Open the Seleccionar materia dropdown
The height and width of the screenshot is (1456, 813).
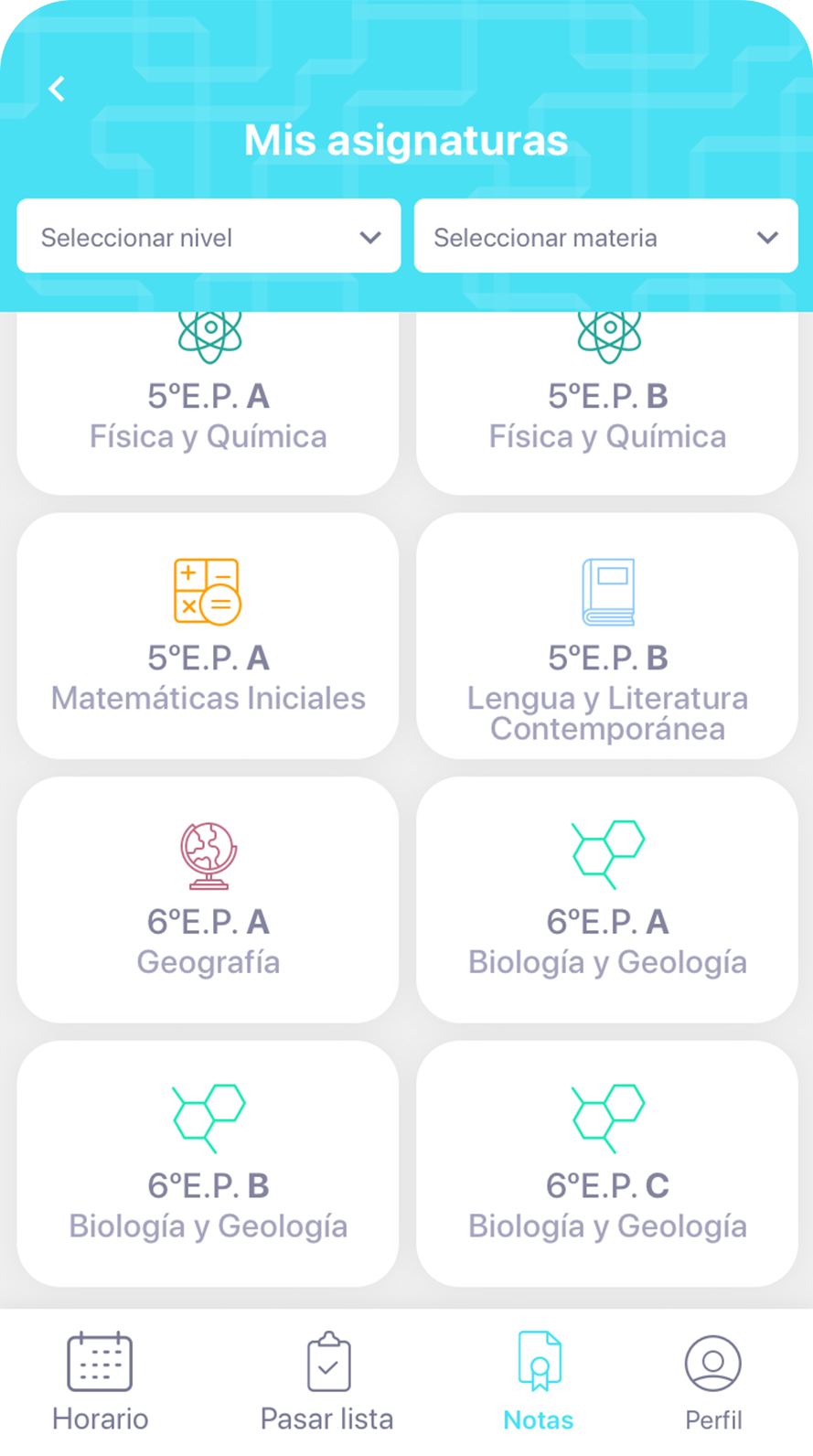(605, 237)
